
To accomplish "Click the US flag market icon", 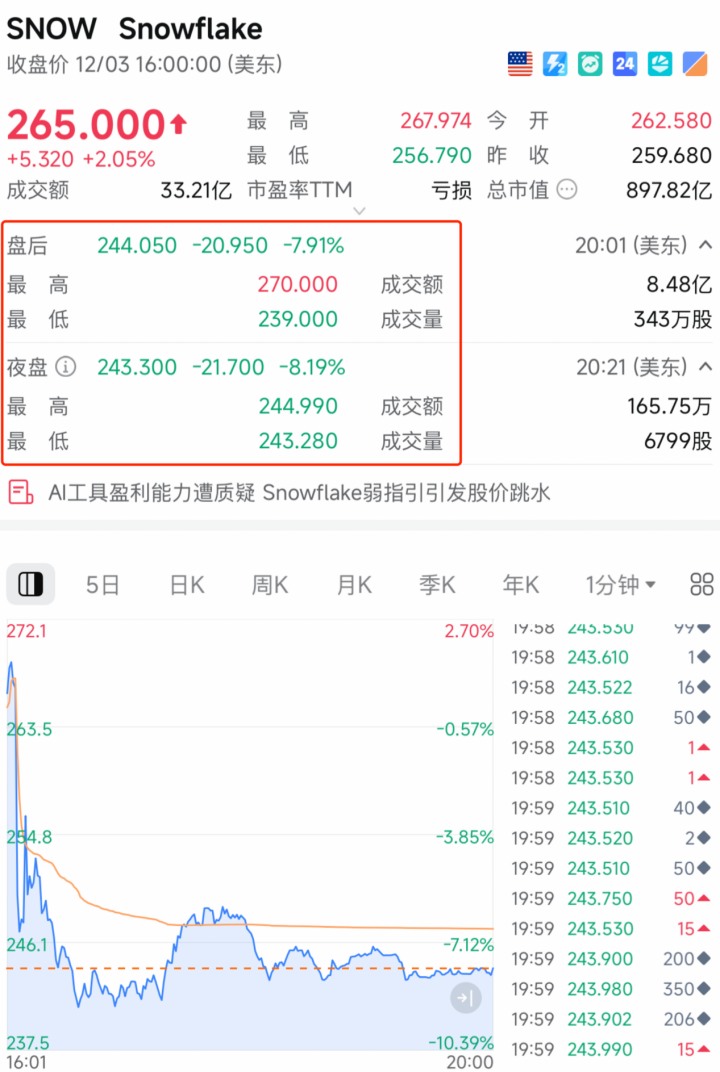I will (x=520, y=63).
